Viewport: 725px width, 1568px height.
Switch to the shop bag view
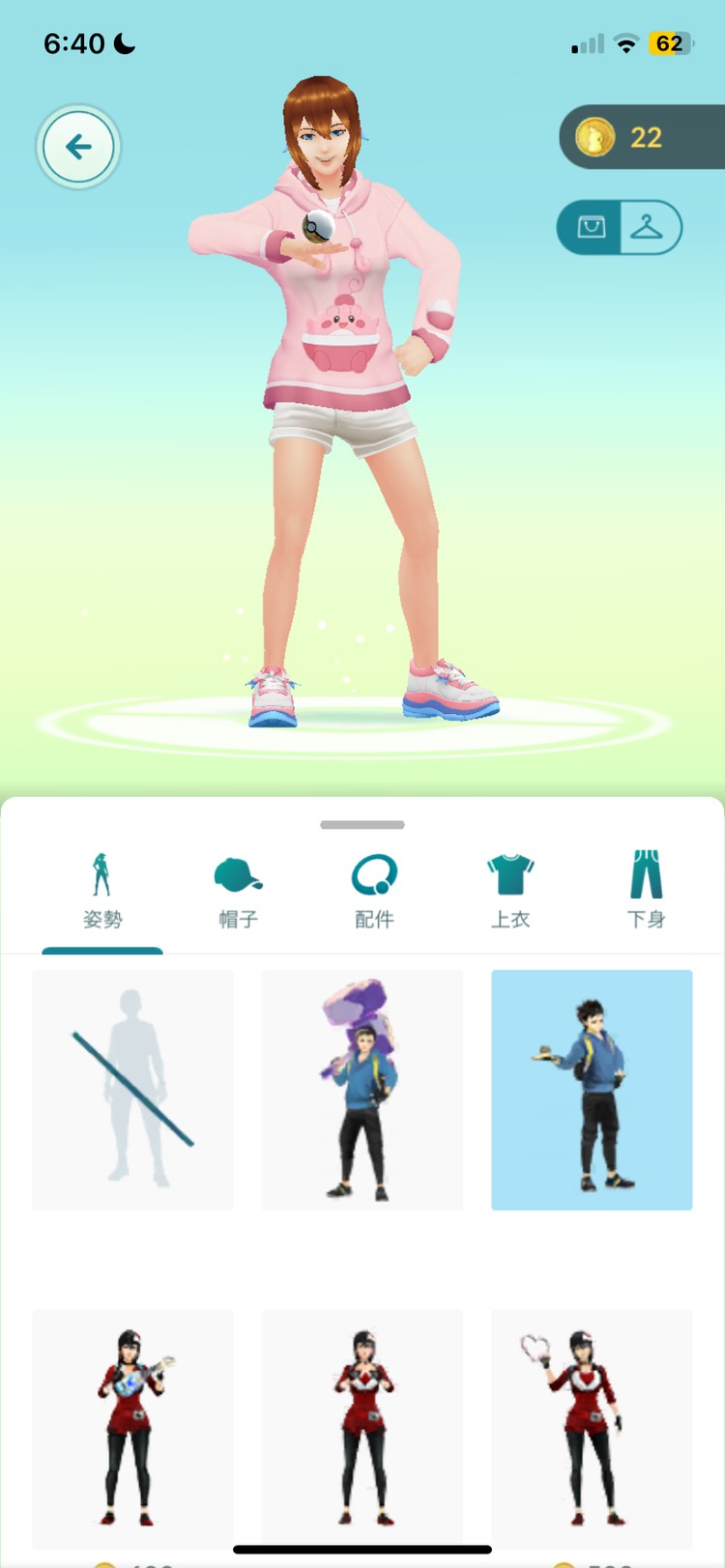click(x=590, y=227)
